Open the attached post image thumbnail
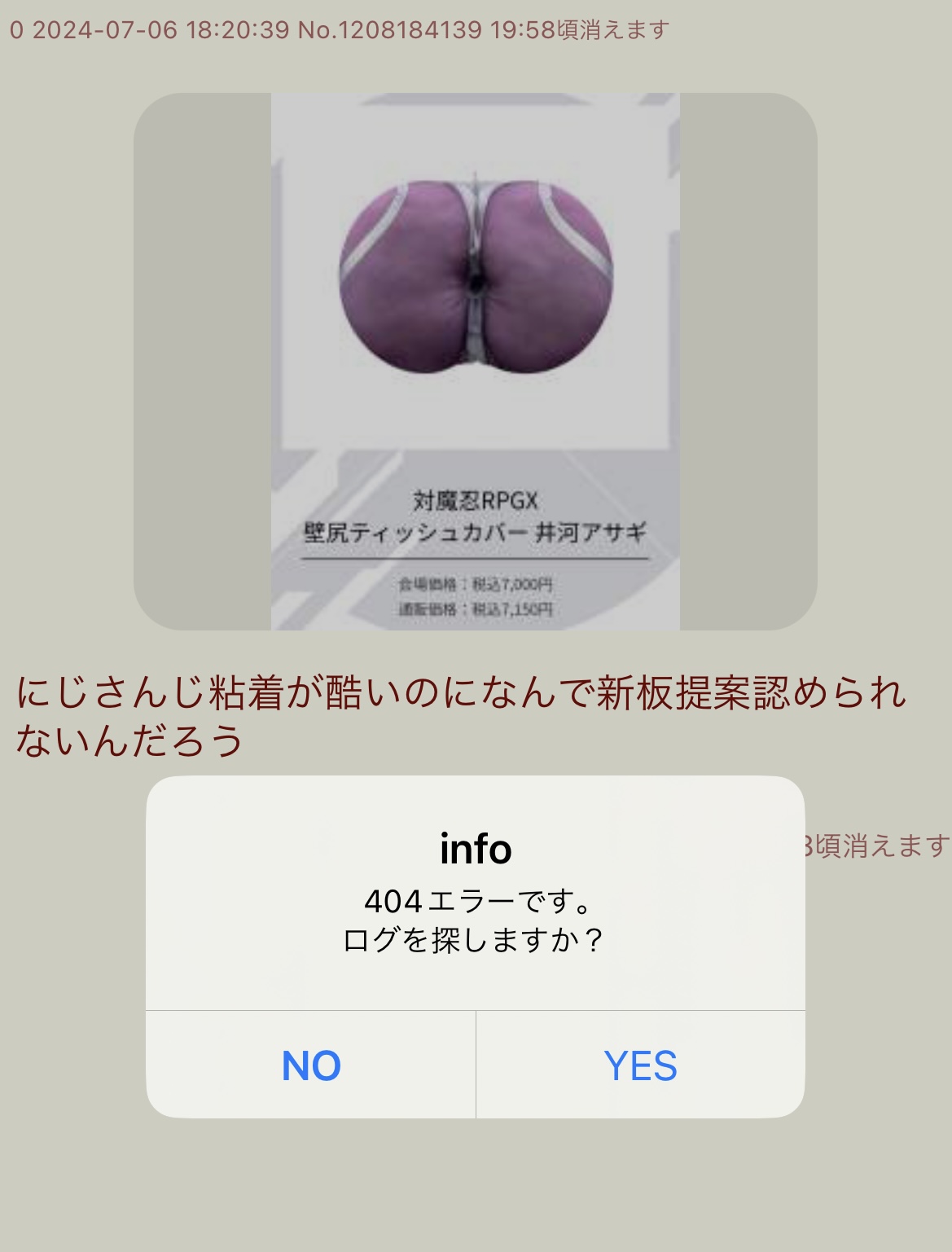This screenshot has height=1252, width=952. [476, 362]
